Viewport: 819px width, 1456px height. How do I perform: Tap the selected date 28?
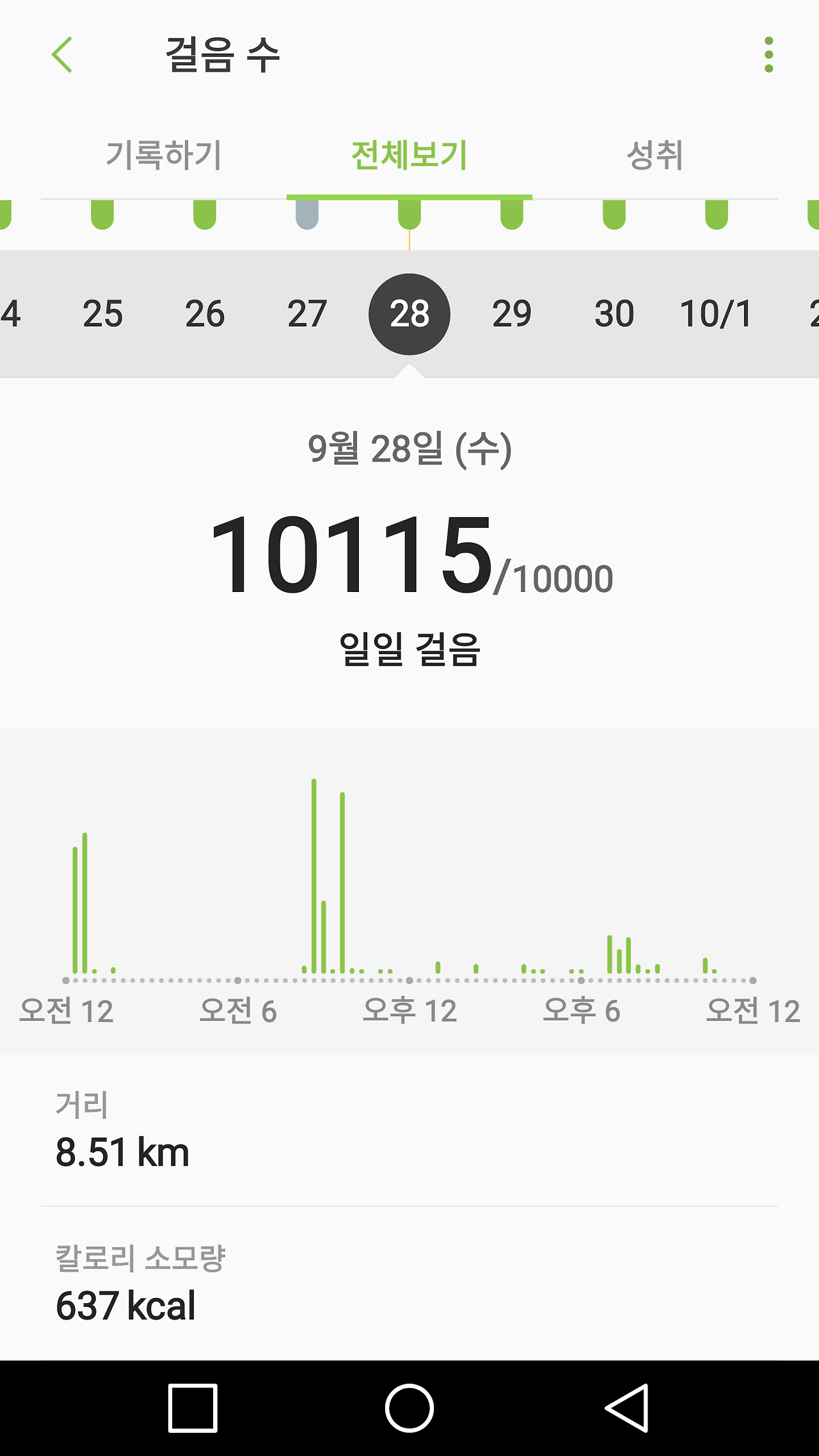click(x=409, y=314)
